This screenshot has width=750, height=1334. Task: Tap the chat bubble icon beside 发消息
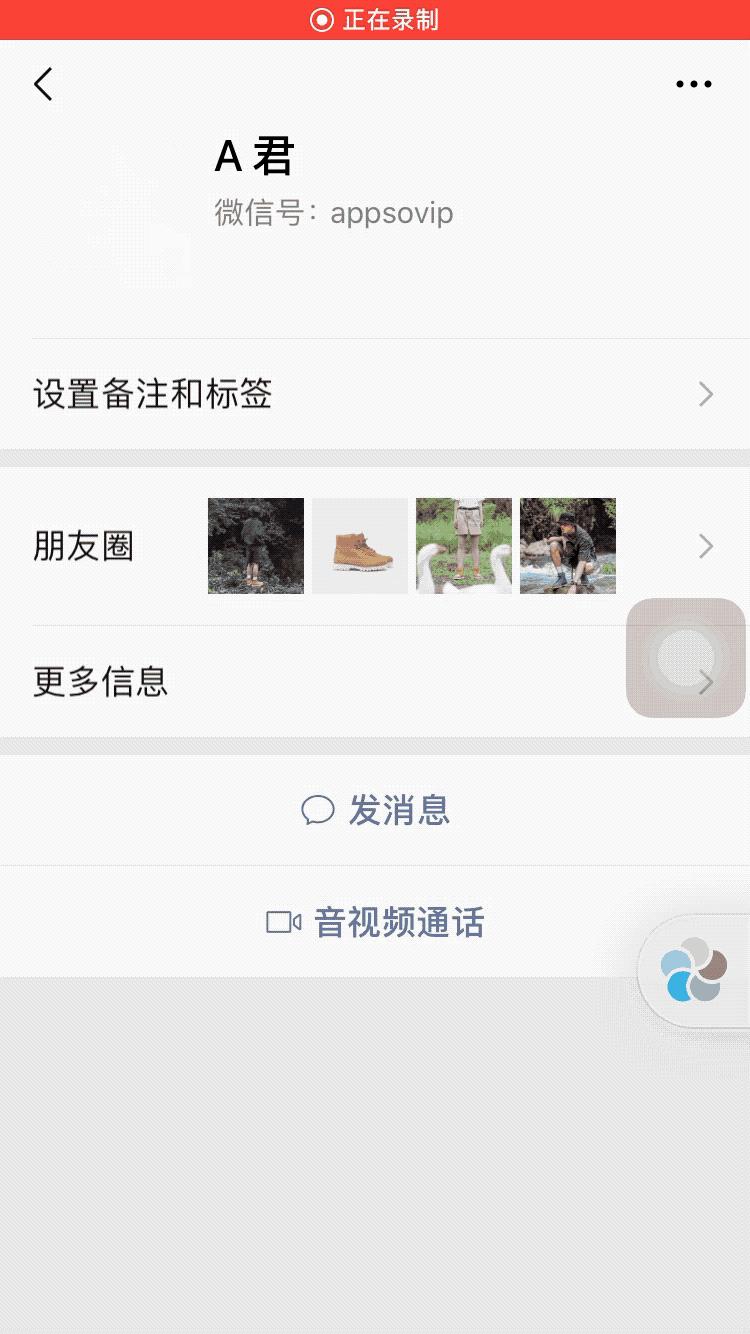pos(318,810)
